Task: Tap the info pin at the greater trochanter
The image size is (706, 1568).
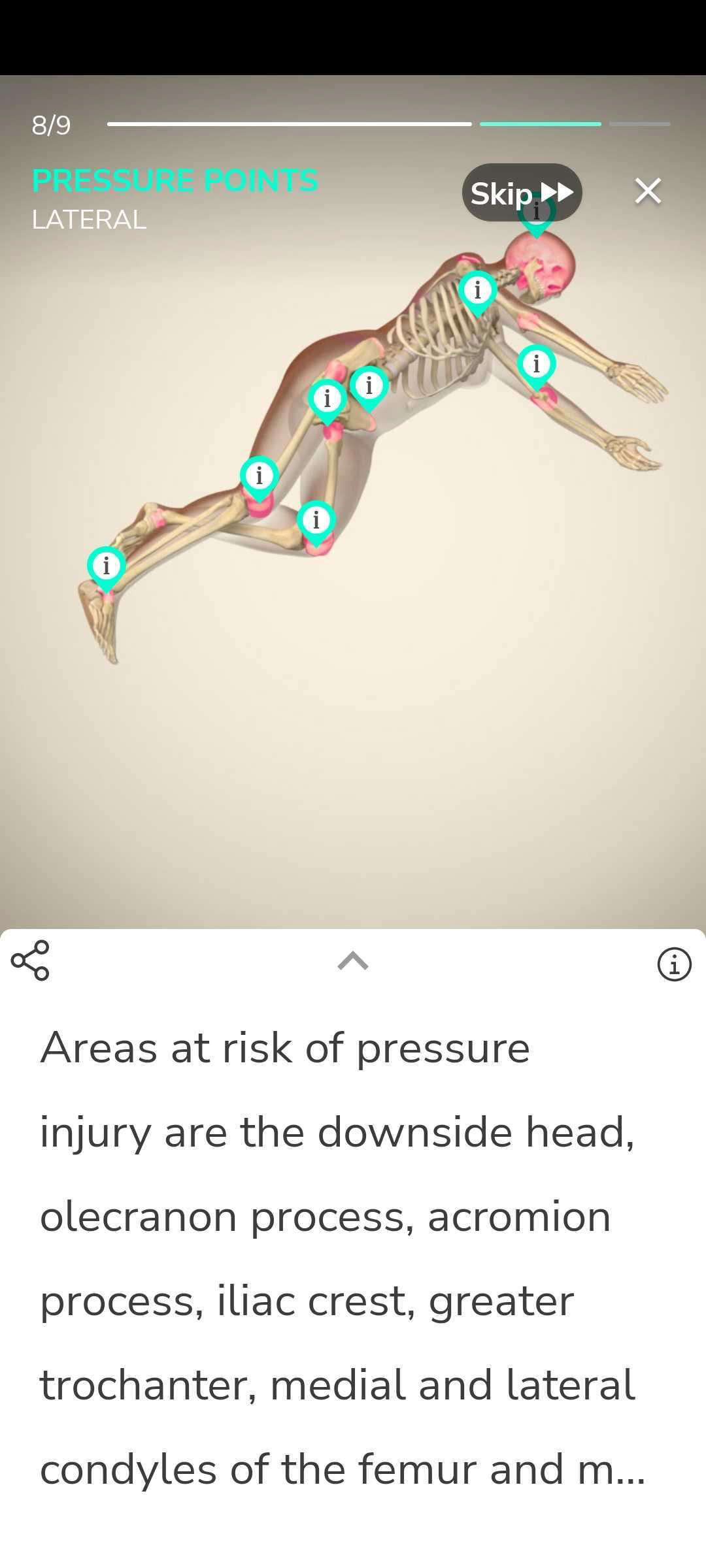Action: tap(328, 398)
